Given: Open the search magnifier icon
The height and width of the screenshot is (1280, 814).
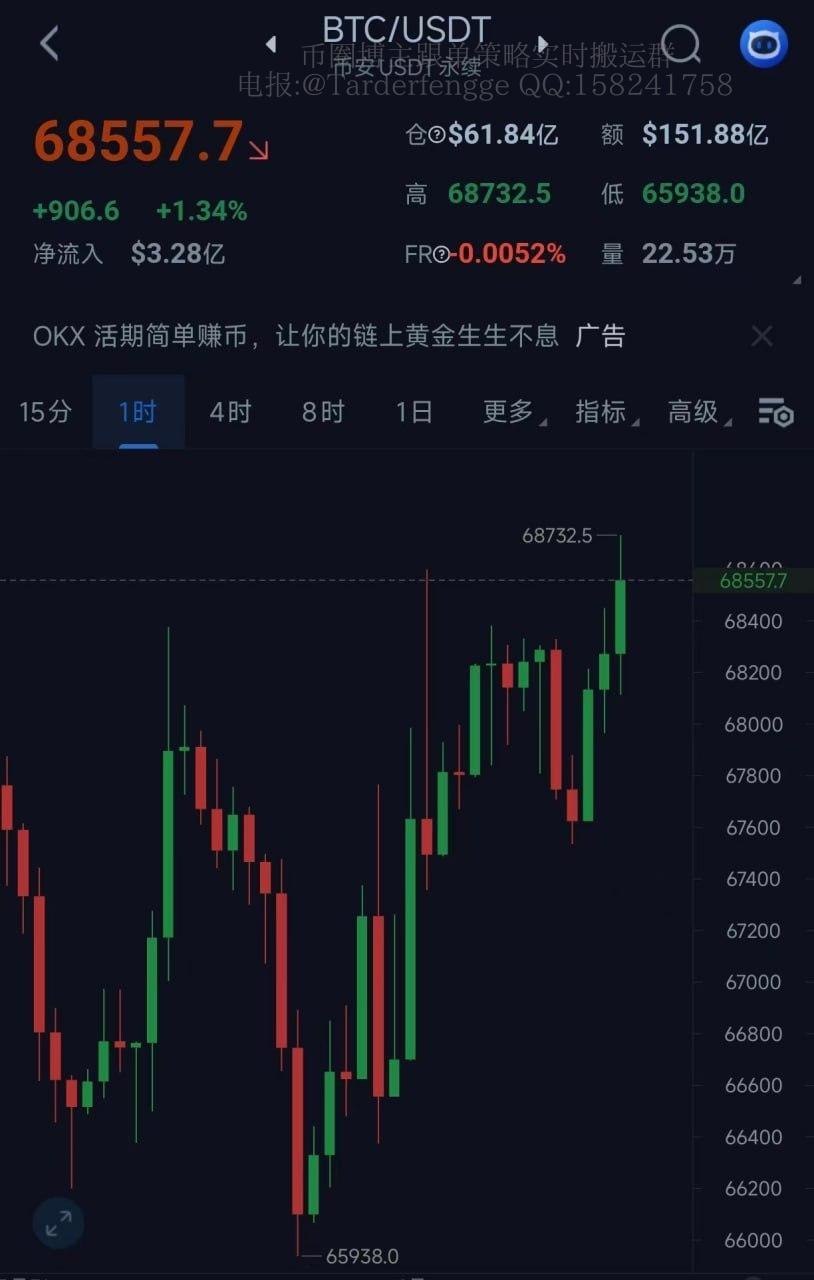Looking at the screenshot, I should (x=681, y=43).
